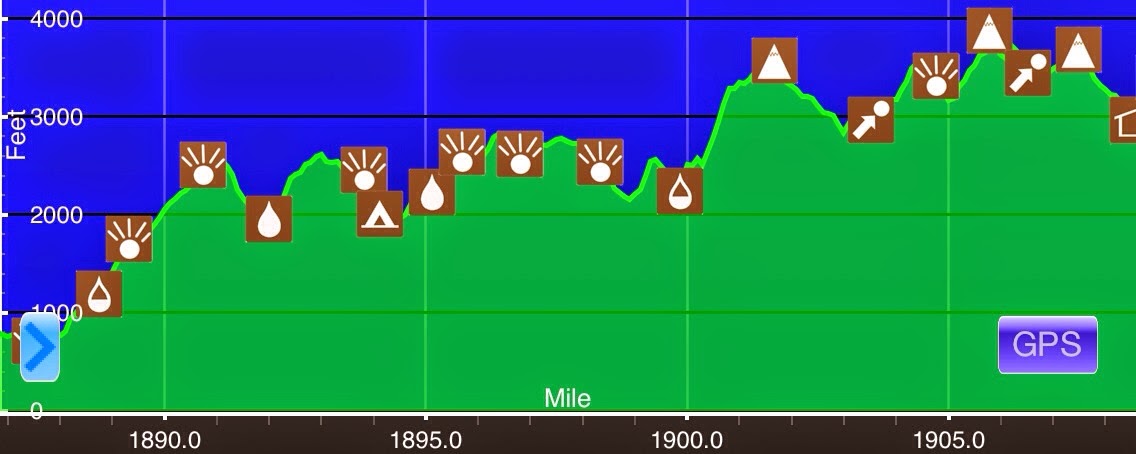Open the junction marker between the two summits
The image size is (1136, 454).
(1028, 73)
